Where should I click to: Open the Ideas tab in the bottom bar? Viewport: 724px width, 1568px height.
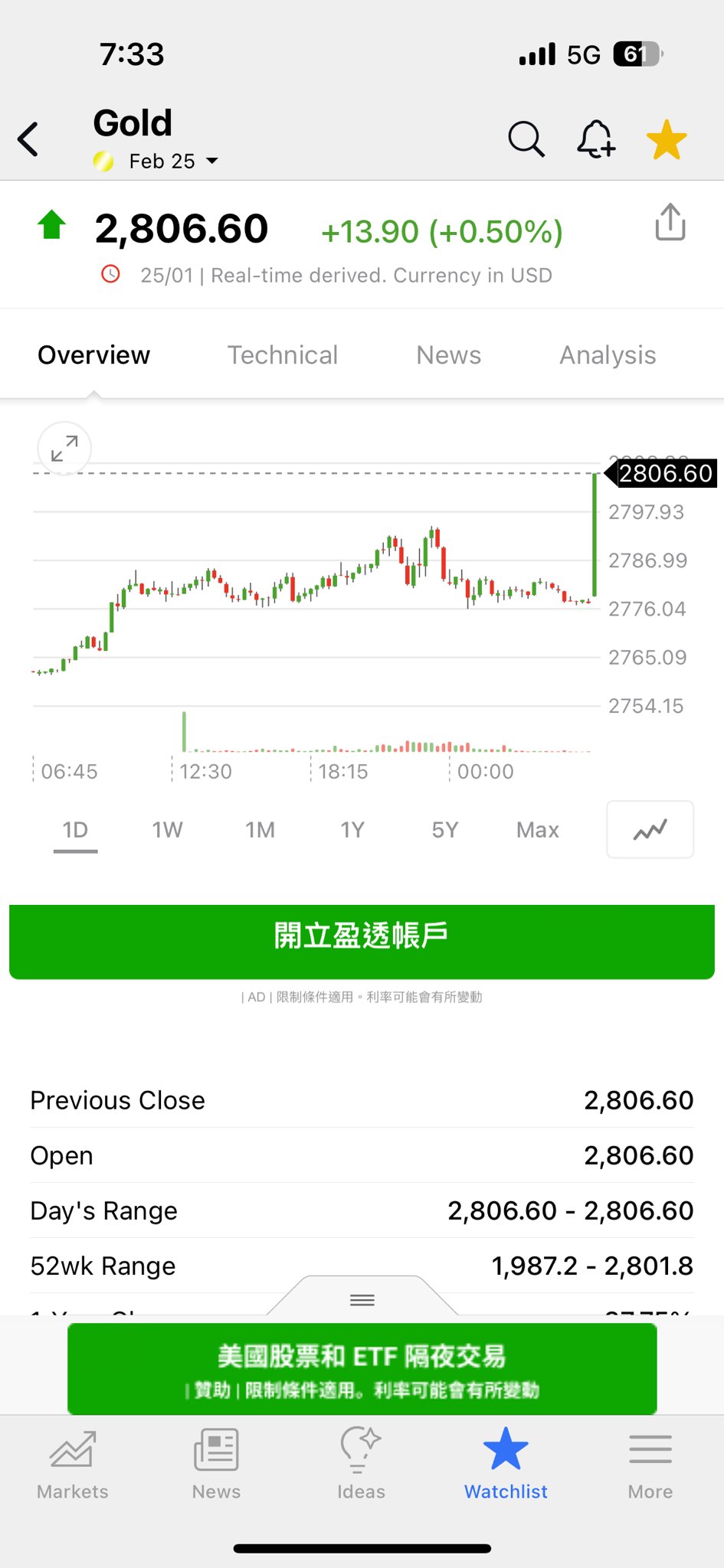click(x=361, y=1465)
